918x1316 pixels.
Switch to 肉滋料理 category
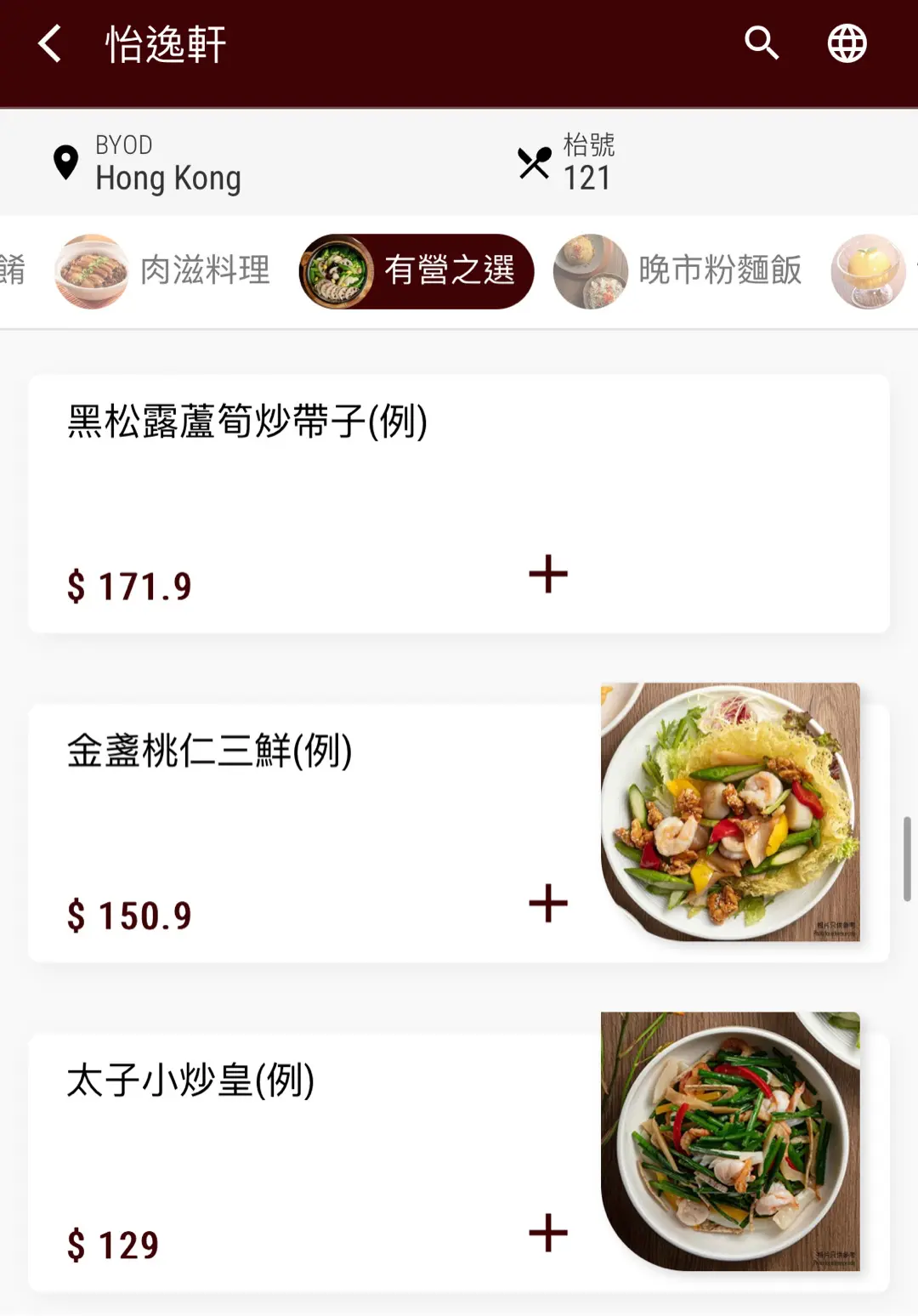tap(163, 271)
